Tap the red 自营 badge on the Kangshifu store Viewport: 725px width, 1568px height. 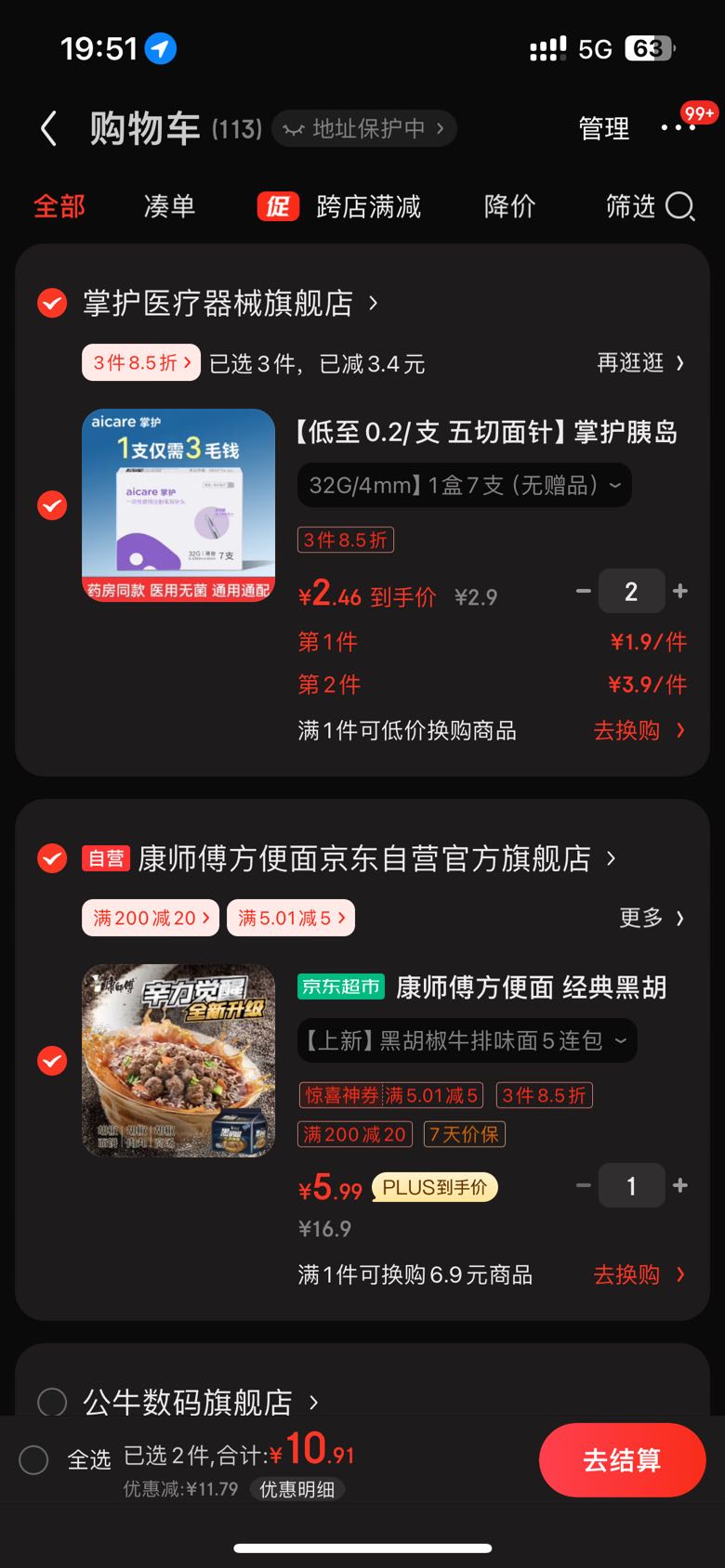(x=105, y=858)
